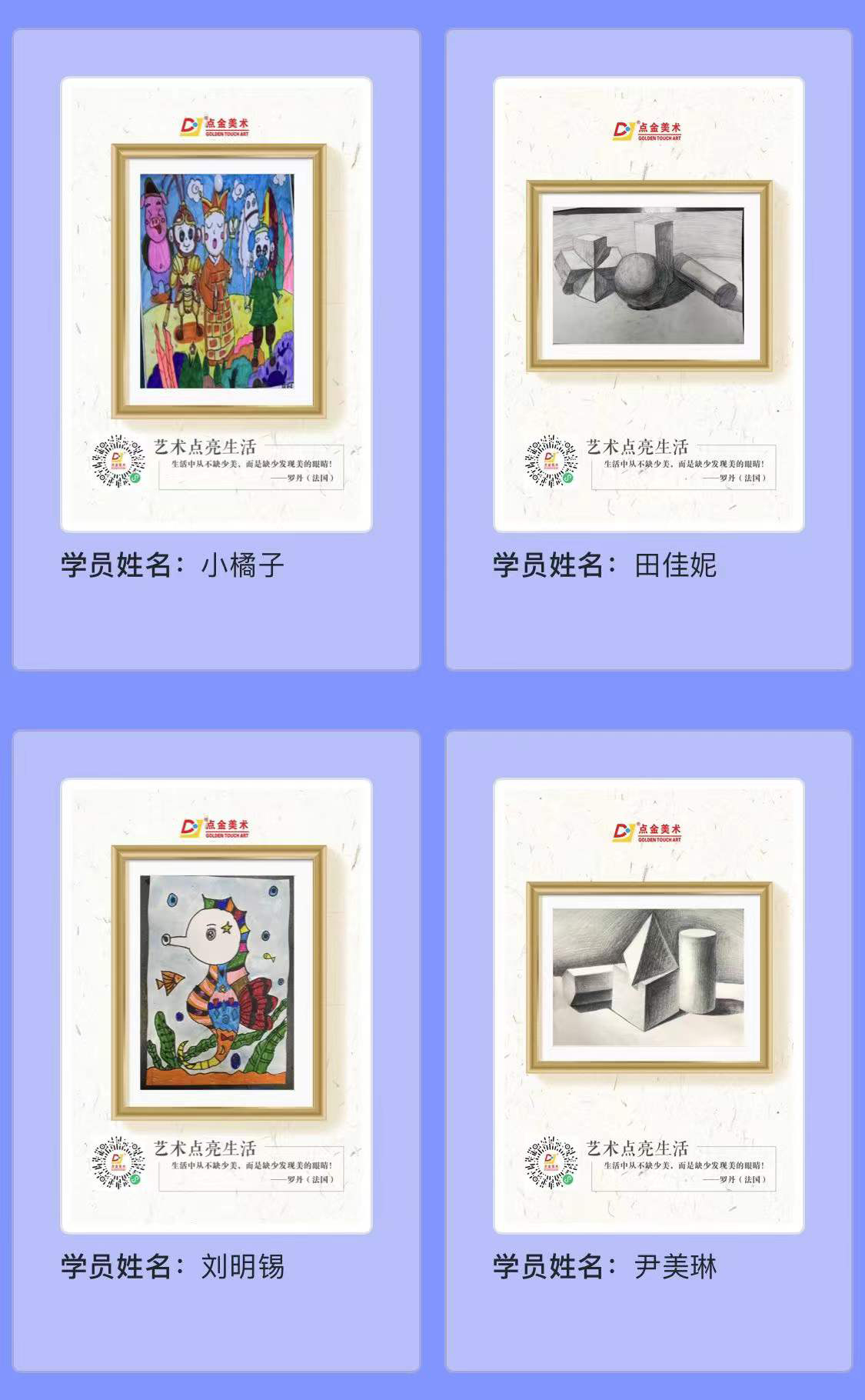View 尹美琳's pencil still-life drawing
The height and width of the screenshot is (1400, 865).
[648, 977]
